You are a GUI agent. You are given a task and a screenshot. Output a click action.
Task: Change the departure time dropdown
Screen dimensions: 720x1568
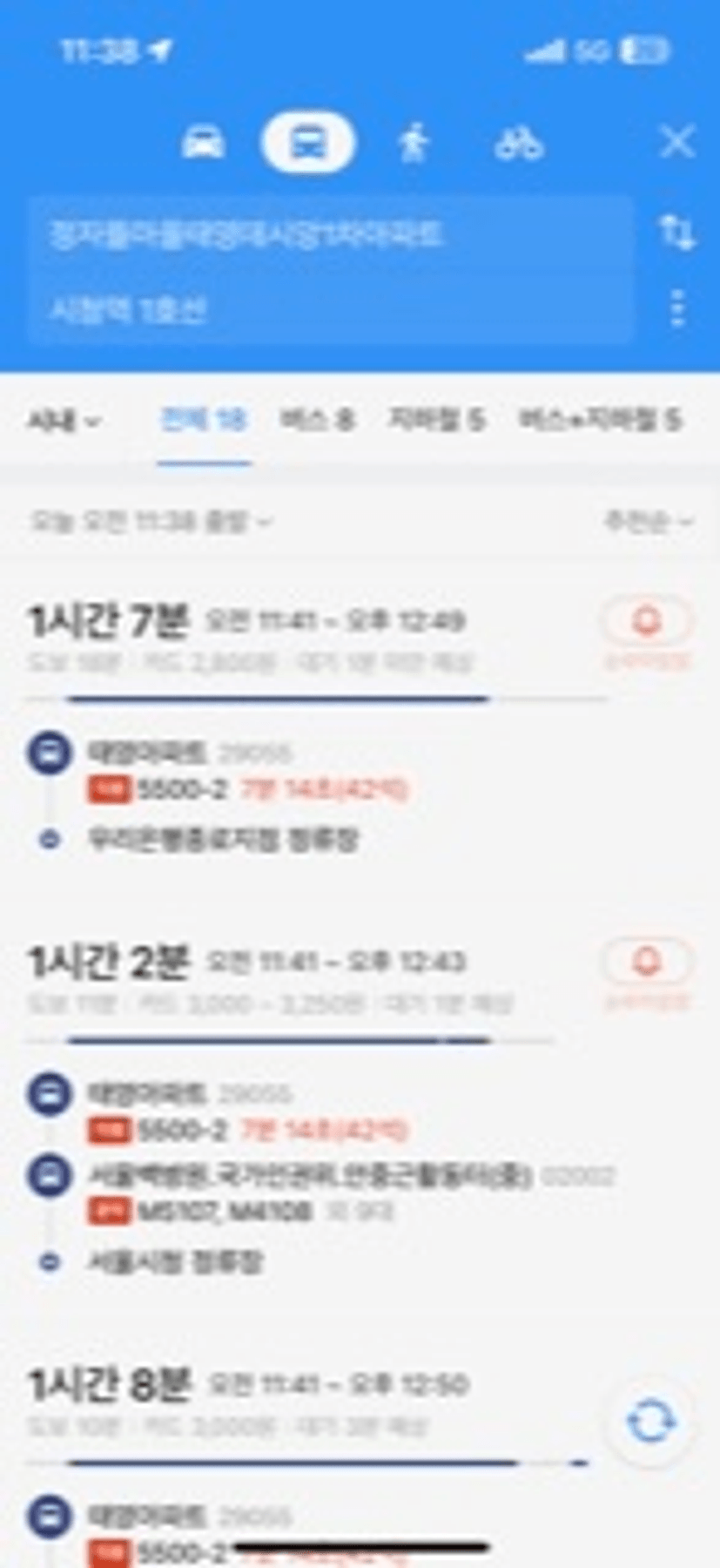[x=151, y=522]
